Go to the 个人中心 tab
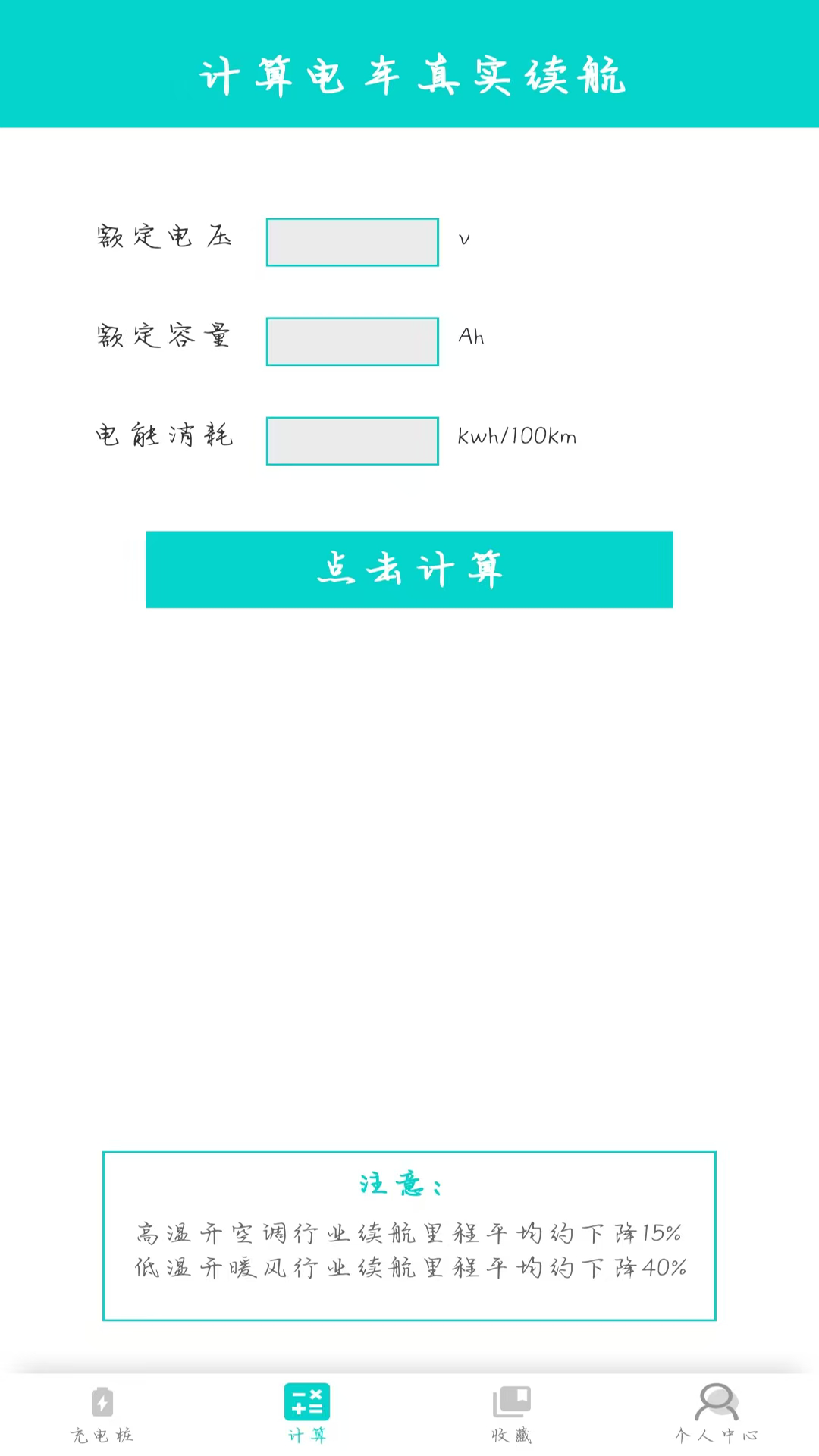 tap(717, 1414)
